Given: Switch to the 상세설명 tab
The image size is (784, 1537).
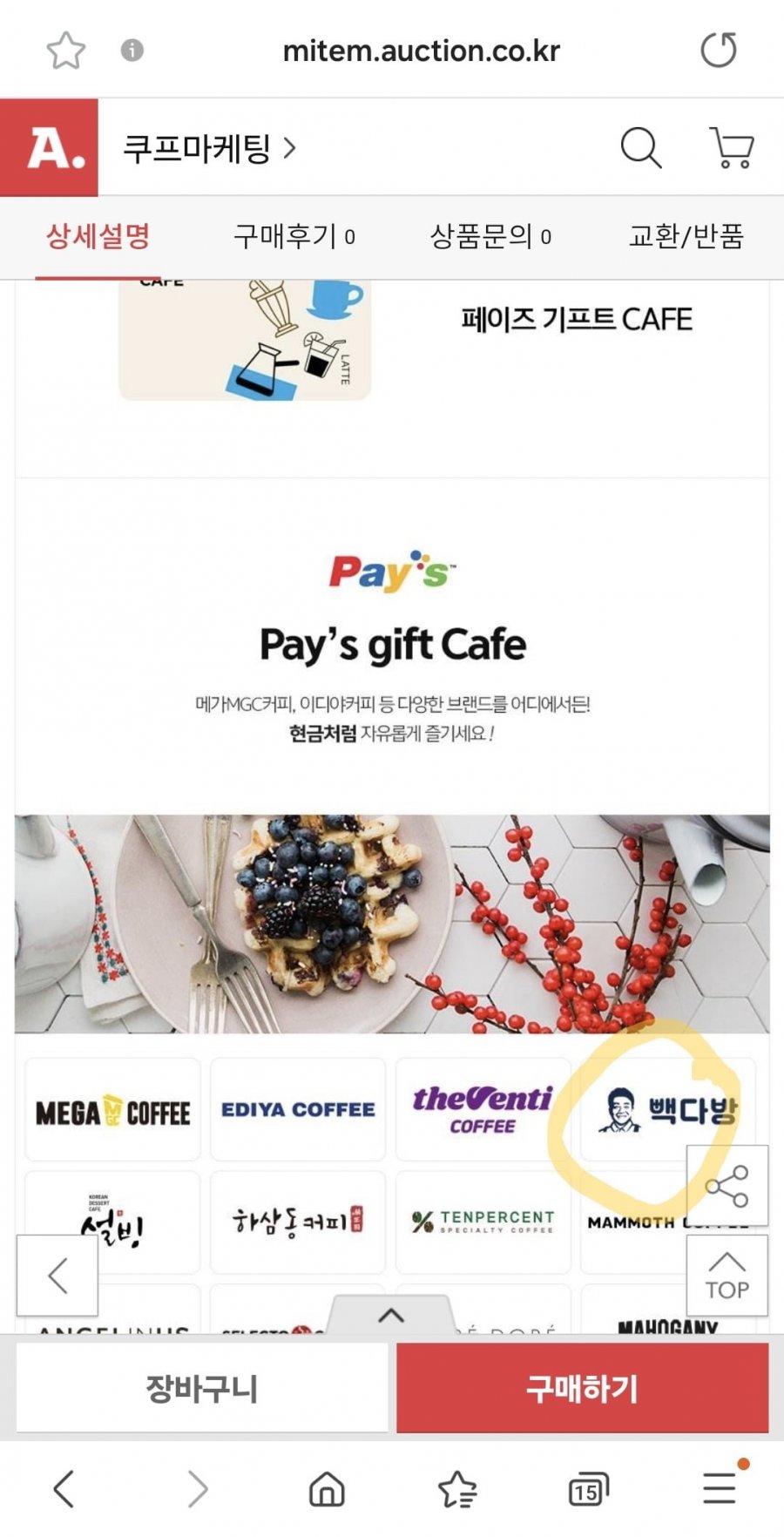Looking at the screenshot, I should coord(98,236).
